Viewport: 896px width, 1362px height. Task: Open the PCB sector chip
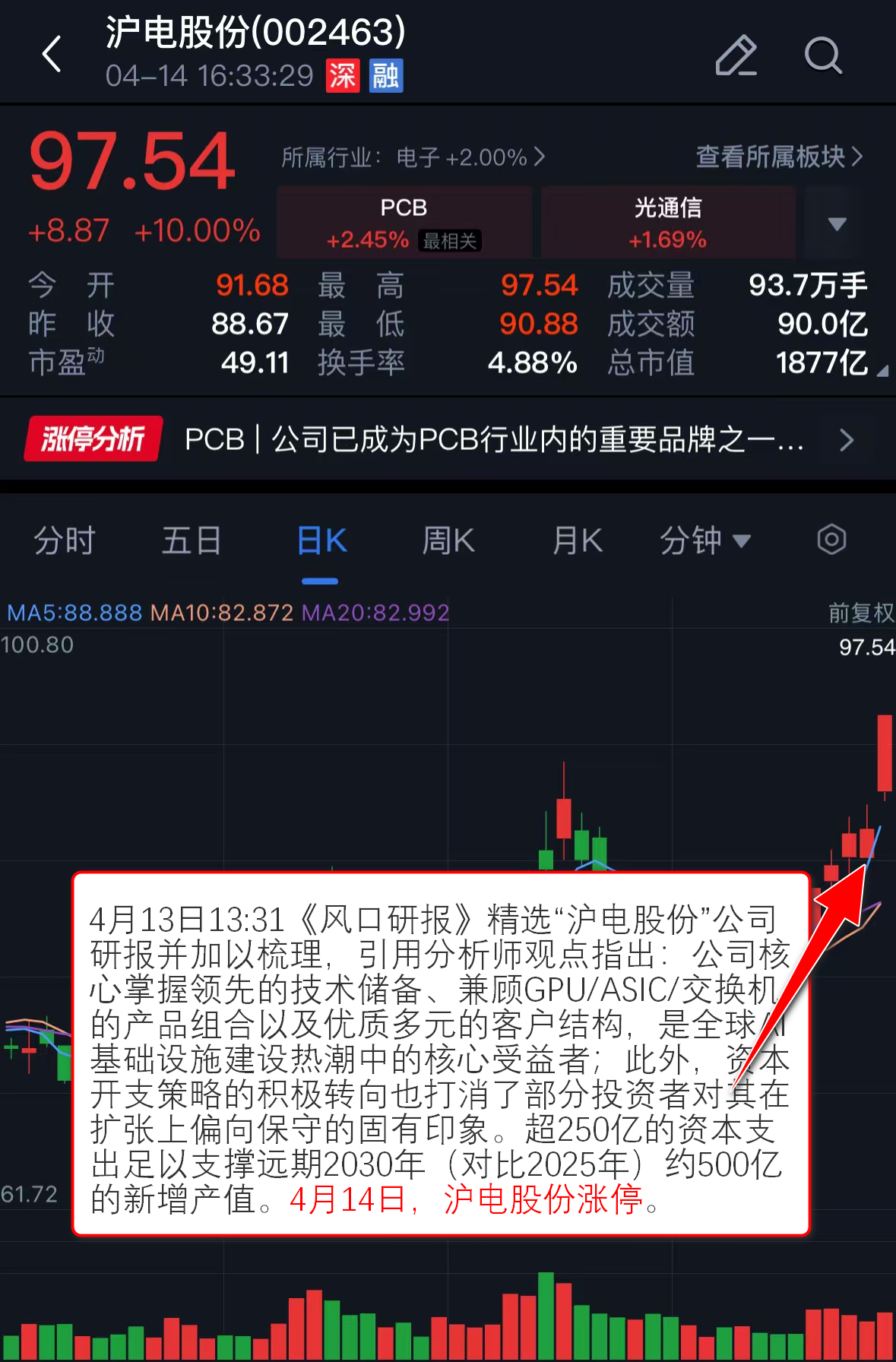[404, 223]
